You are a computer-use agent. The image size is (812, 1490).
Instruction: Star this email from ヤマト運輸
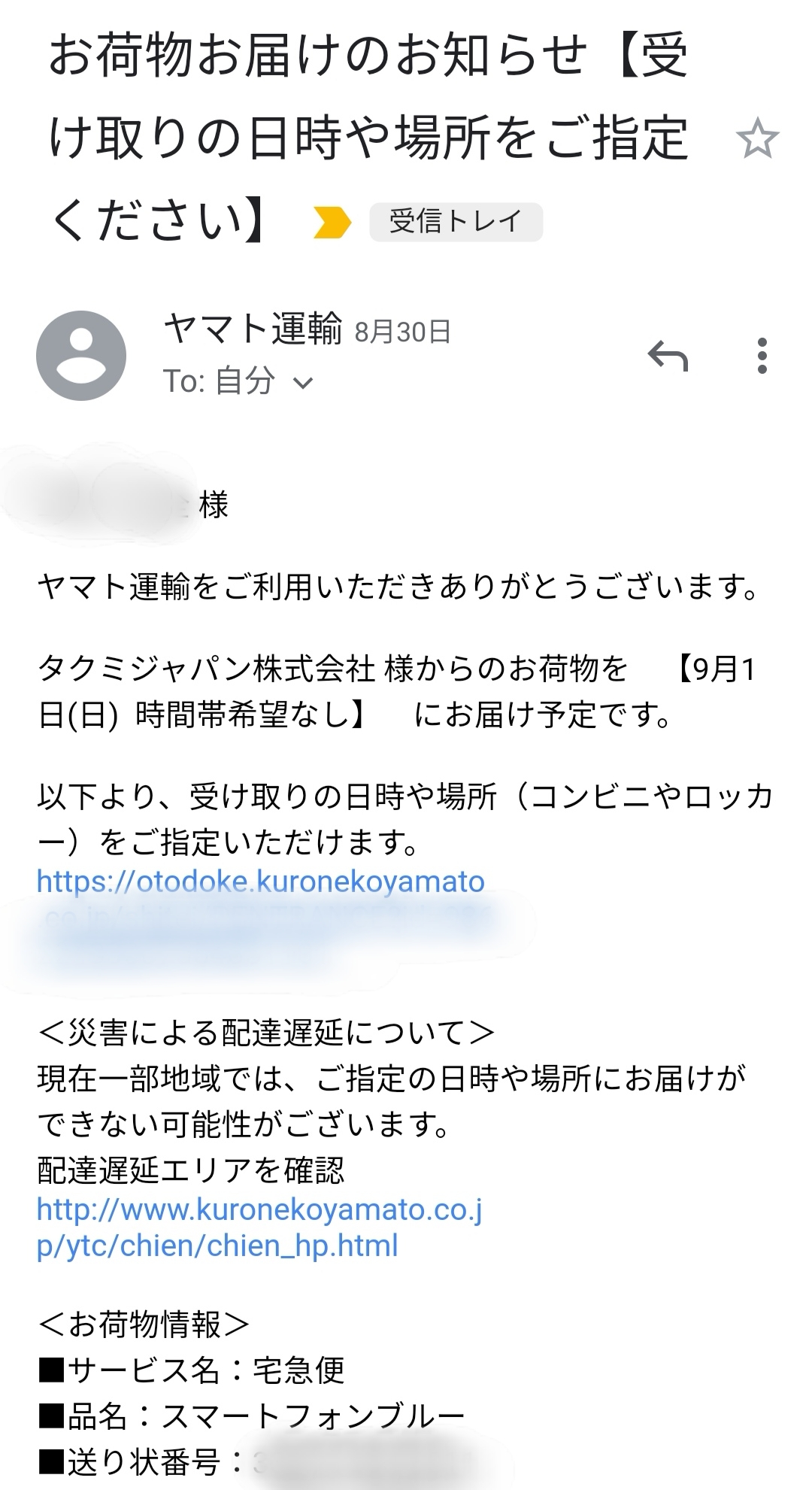(757, 139)
